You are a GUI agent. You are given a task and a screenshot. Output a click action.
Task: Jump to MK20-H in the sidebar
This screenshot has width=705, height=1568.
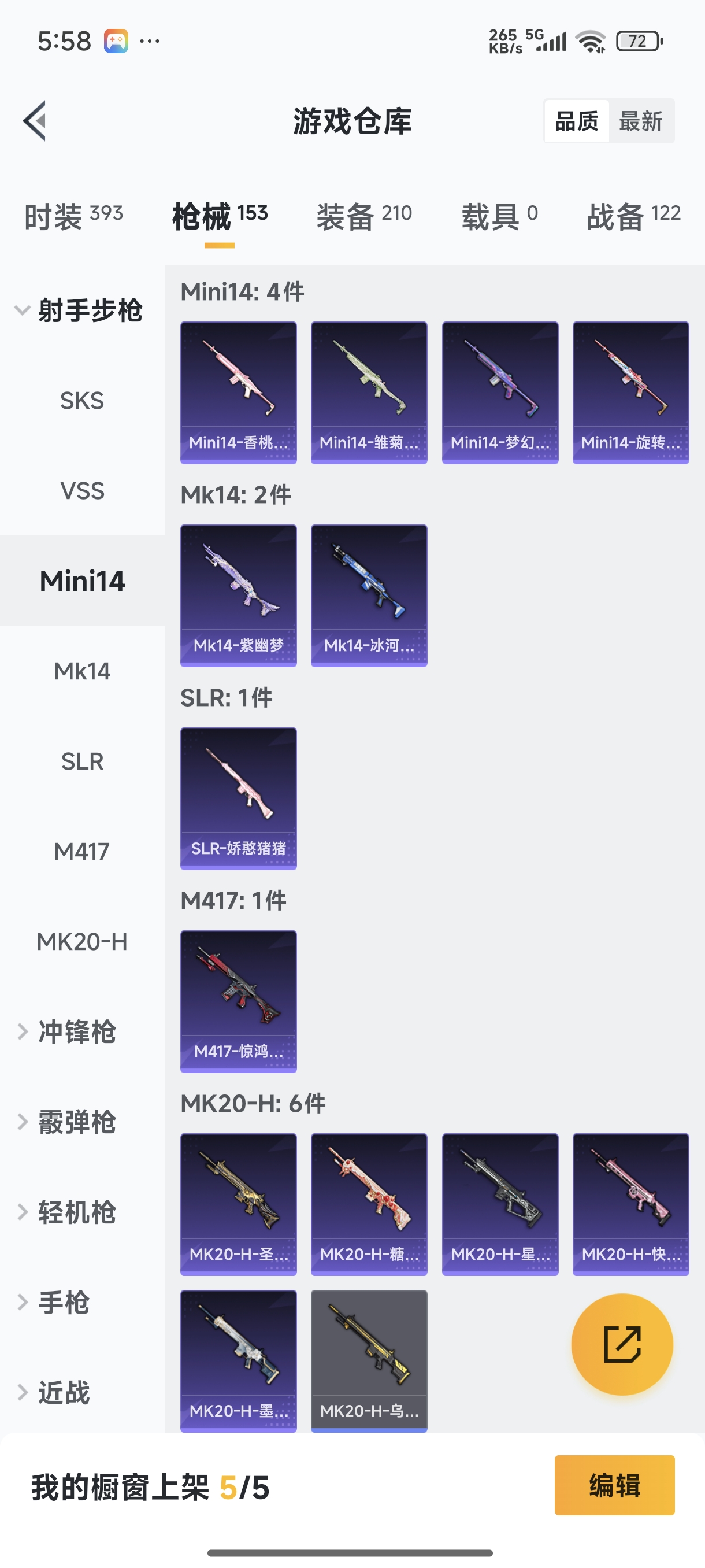(82, 942)
